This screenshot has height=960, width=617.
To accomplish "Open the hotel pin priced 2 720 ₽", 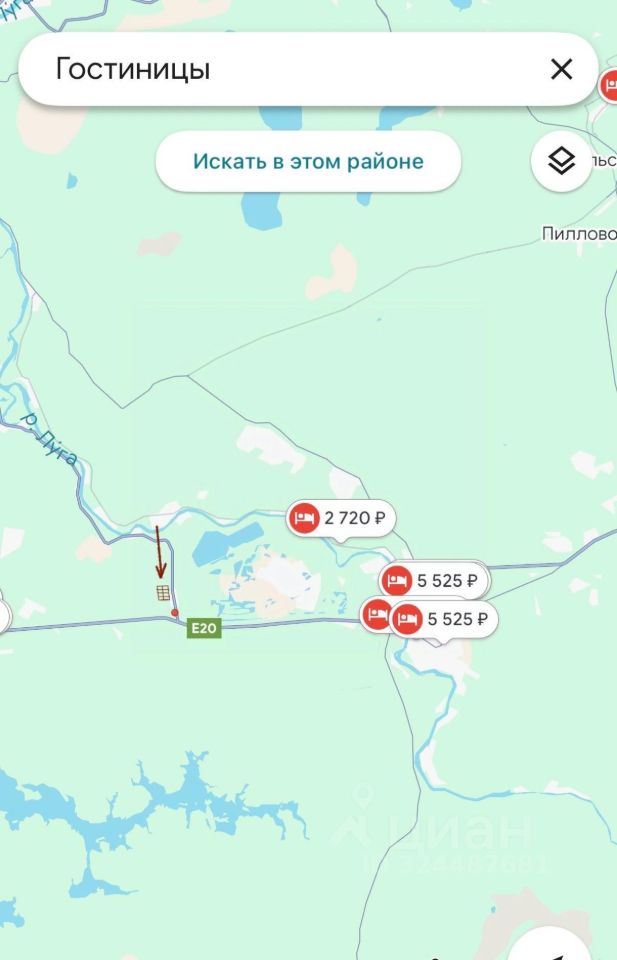I will click(x=341, y=518).
